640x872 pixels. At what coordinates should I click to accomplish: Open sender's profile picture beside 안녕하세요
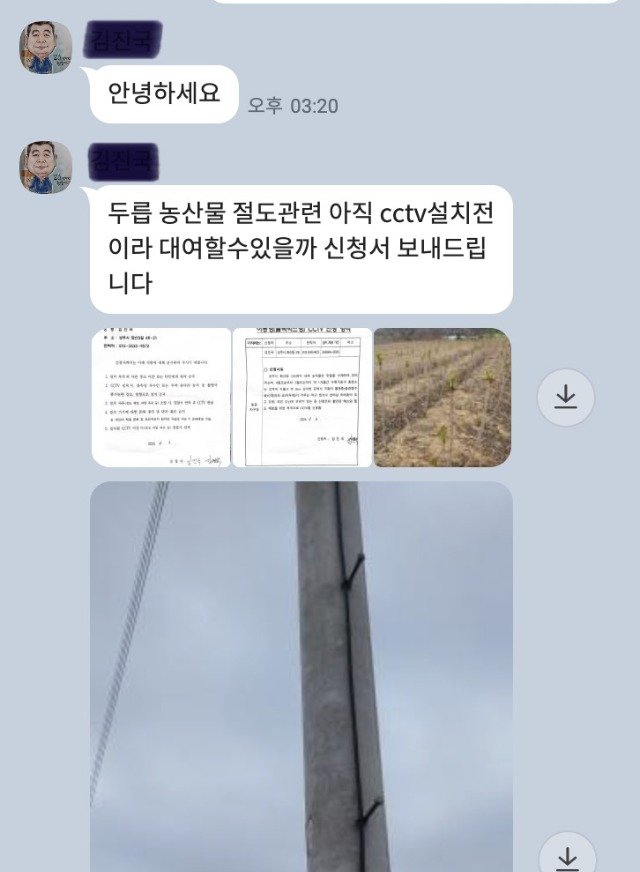tap(46, 47)
